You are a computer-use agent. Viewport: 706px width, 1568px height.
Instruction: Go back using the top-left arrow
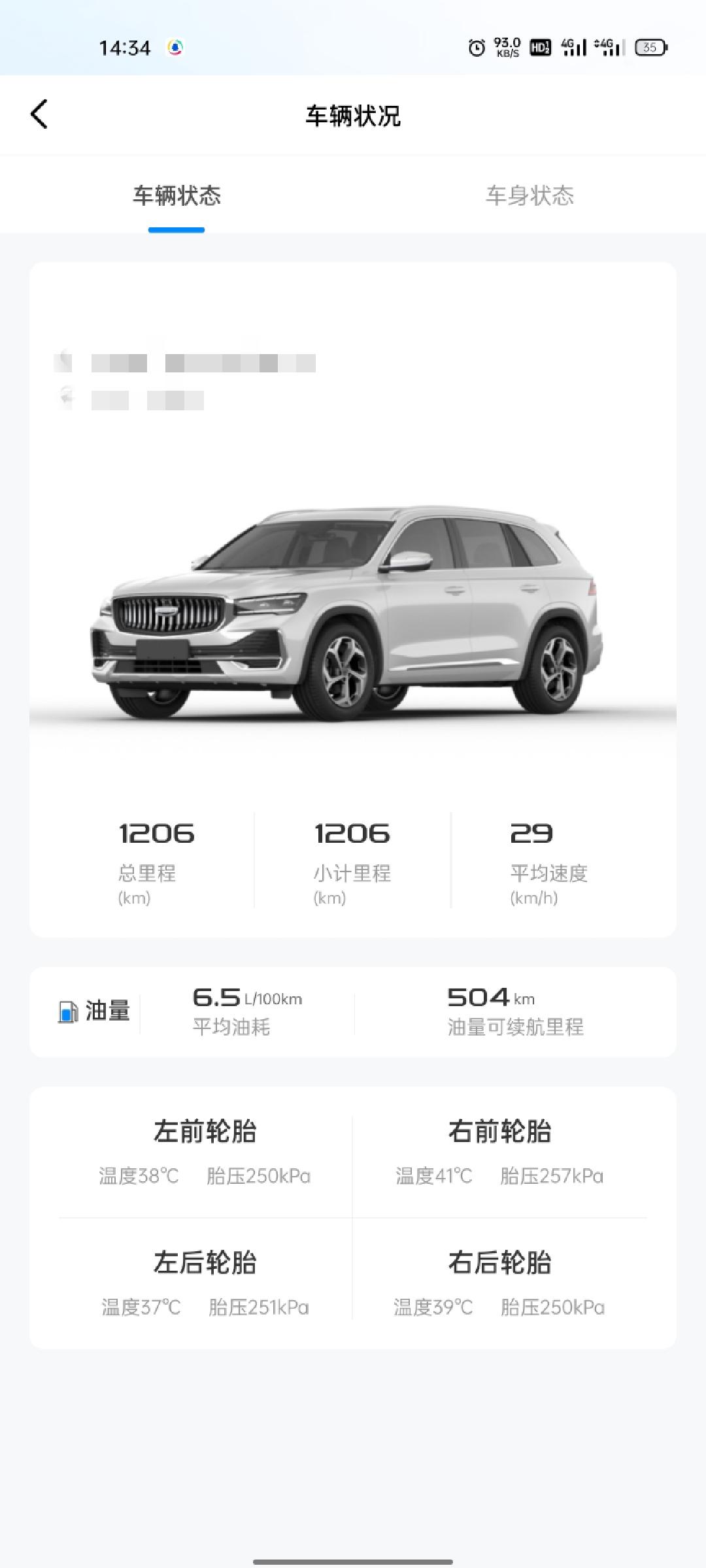tap(39, 114)
